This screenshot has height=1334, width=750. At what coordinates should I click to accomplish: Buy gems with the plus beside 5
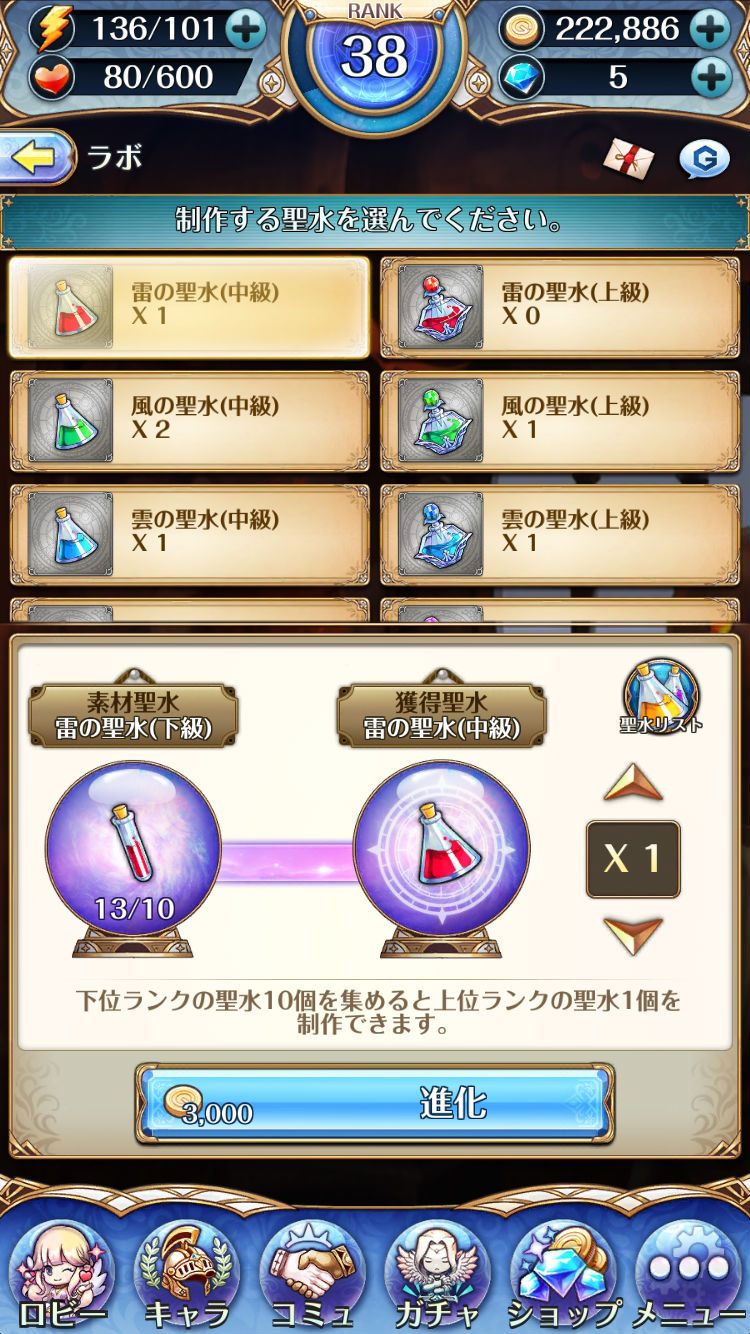(710, 77)
